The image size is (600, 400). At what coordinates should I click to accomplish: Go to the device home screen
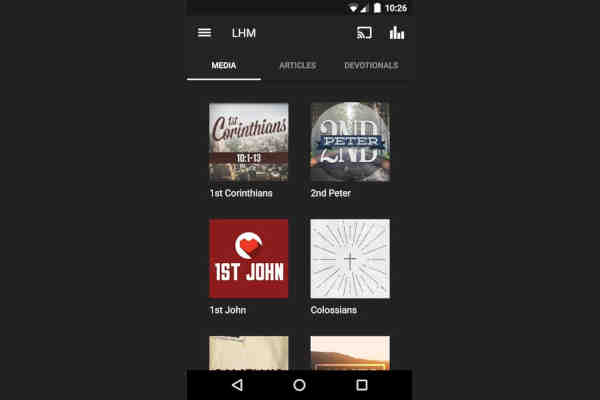click(299, 385)
